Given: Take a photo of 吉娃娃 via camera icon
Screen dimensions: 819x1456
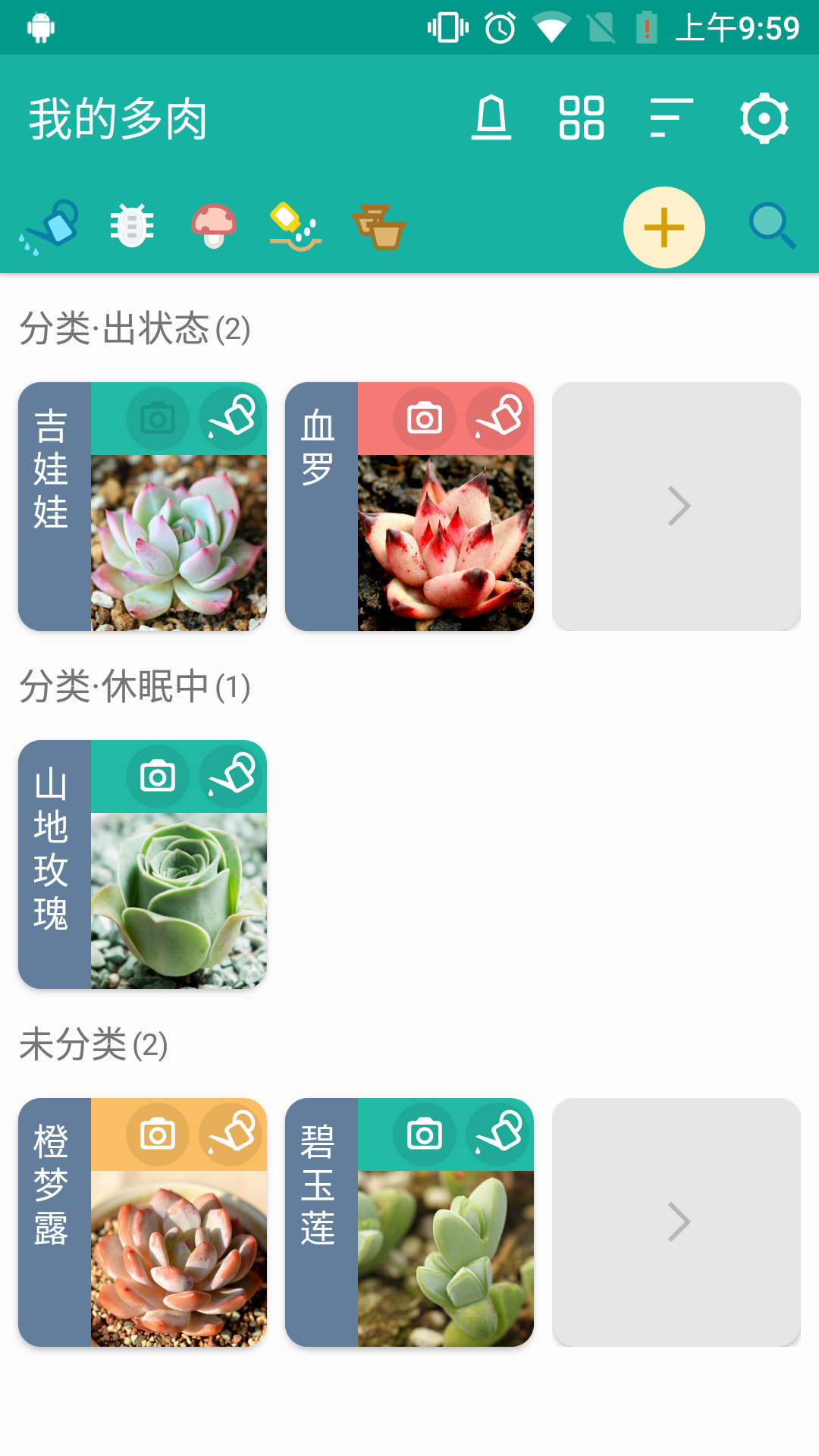Looking at the screenshot, I should point(157,418).
